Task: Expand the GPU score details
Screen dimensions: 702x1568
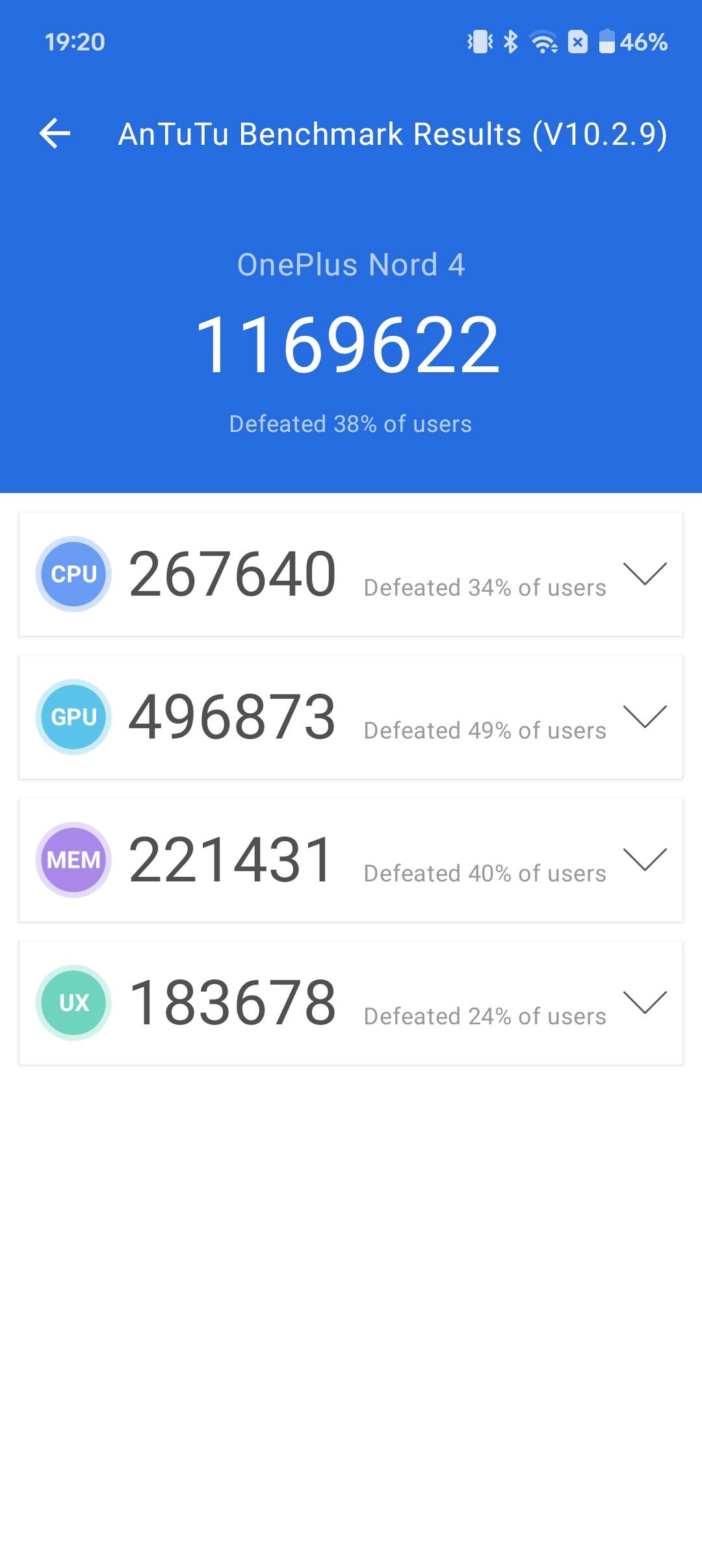Action: pos(644,717)
